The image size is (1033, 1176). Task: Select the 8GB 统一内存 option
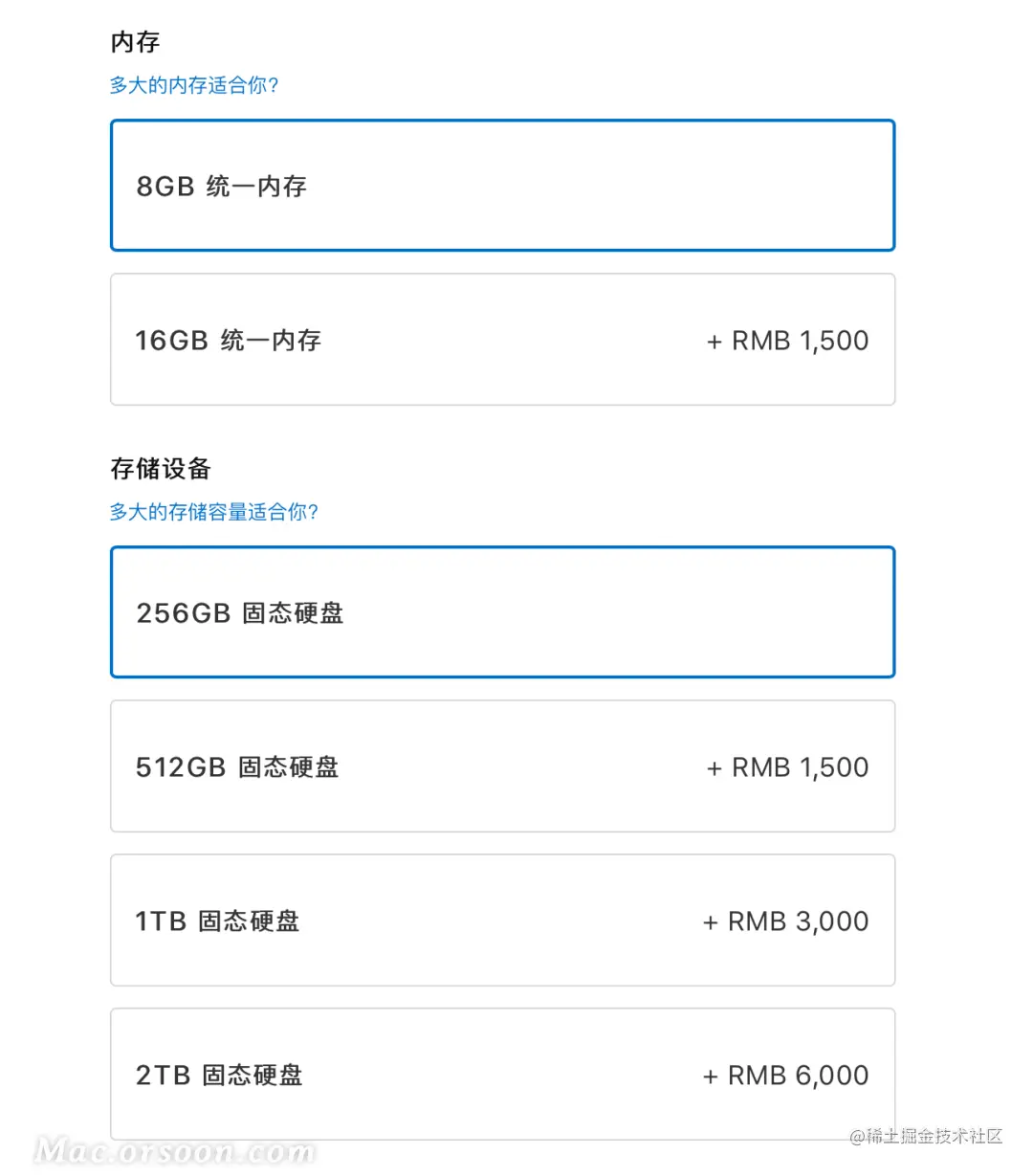coord(502,186)
